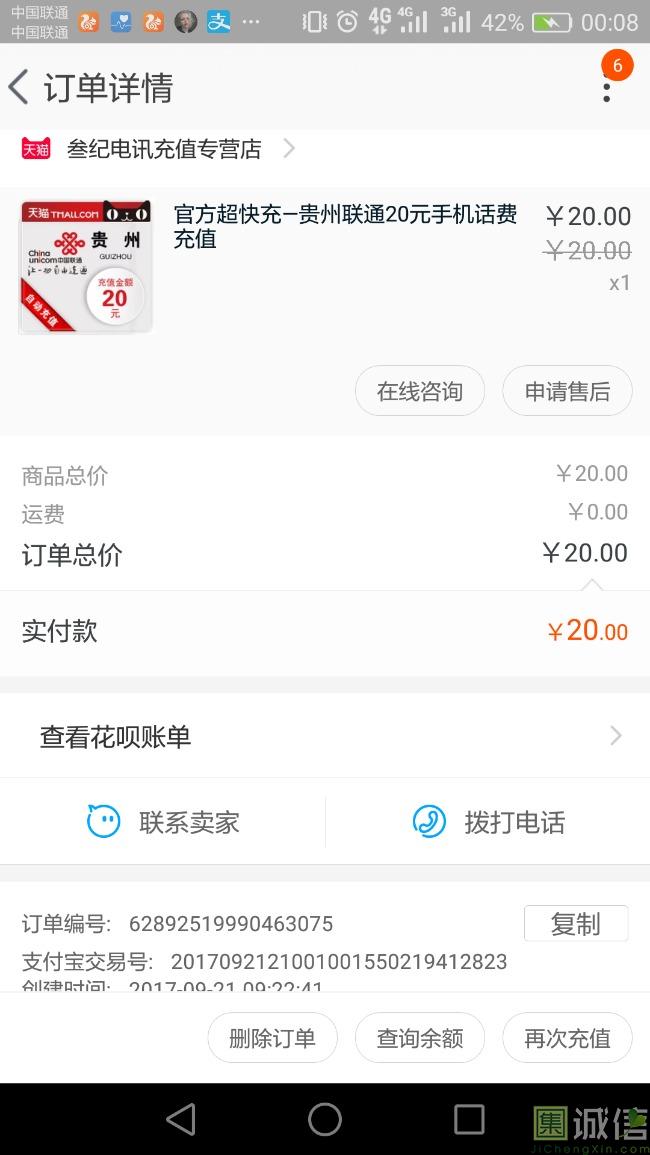Call the seller with 拨打电话

pos(488,821)
